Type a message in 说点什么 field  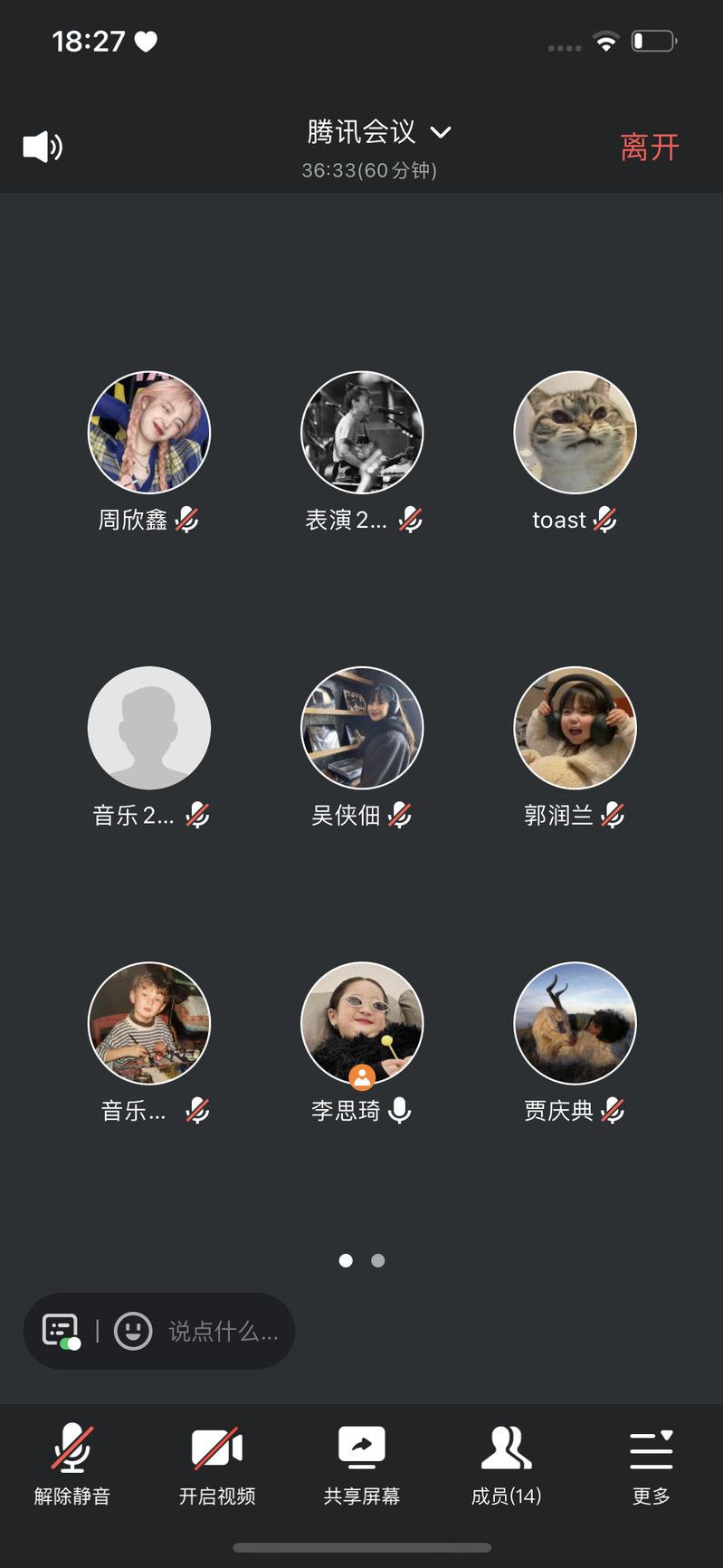point(223,1331)
